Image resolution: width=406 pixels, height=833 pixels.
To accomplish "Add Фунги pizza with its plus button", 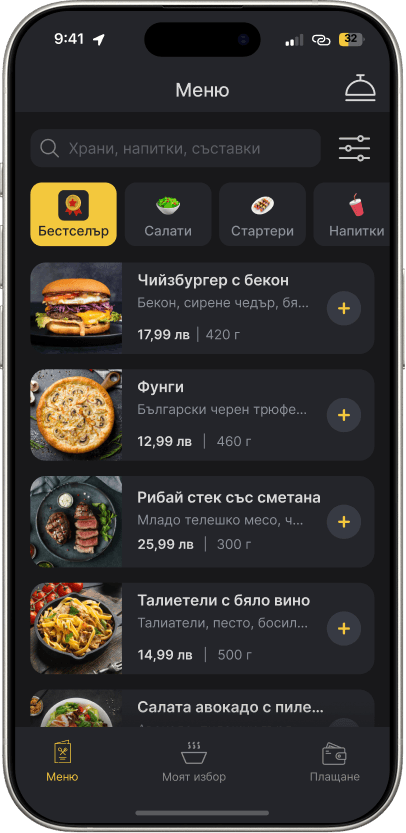I will click(x=344, y=415).
